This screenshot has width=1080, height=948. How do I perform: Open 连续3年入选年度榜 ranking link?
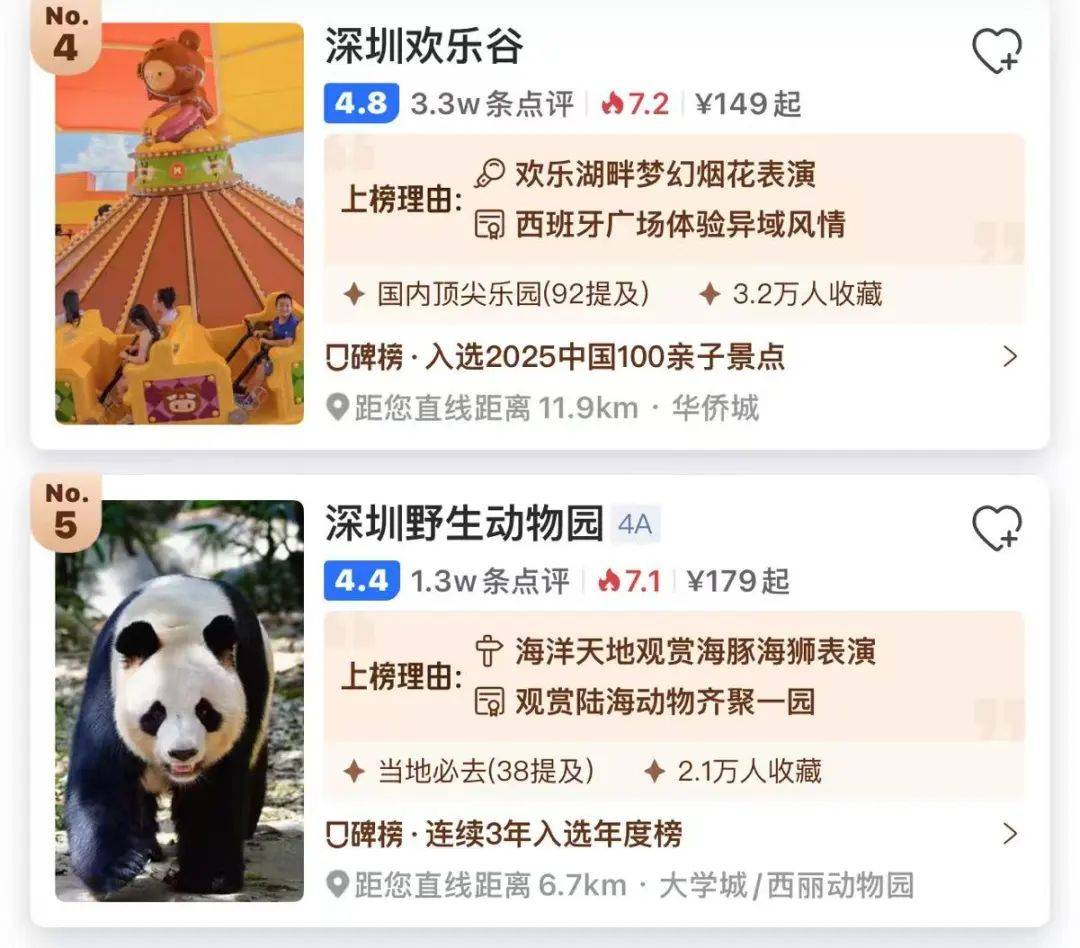(x=672, y=834)
